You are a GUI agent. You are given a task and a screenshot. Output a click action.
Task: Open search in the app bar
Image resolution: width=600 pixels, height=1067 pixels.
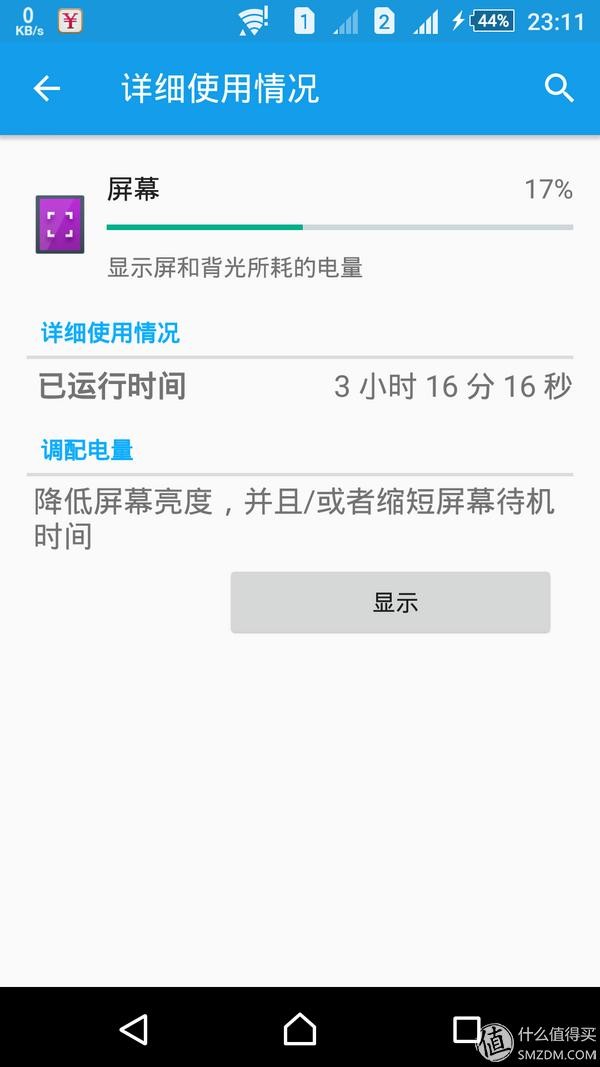559,88
